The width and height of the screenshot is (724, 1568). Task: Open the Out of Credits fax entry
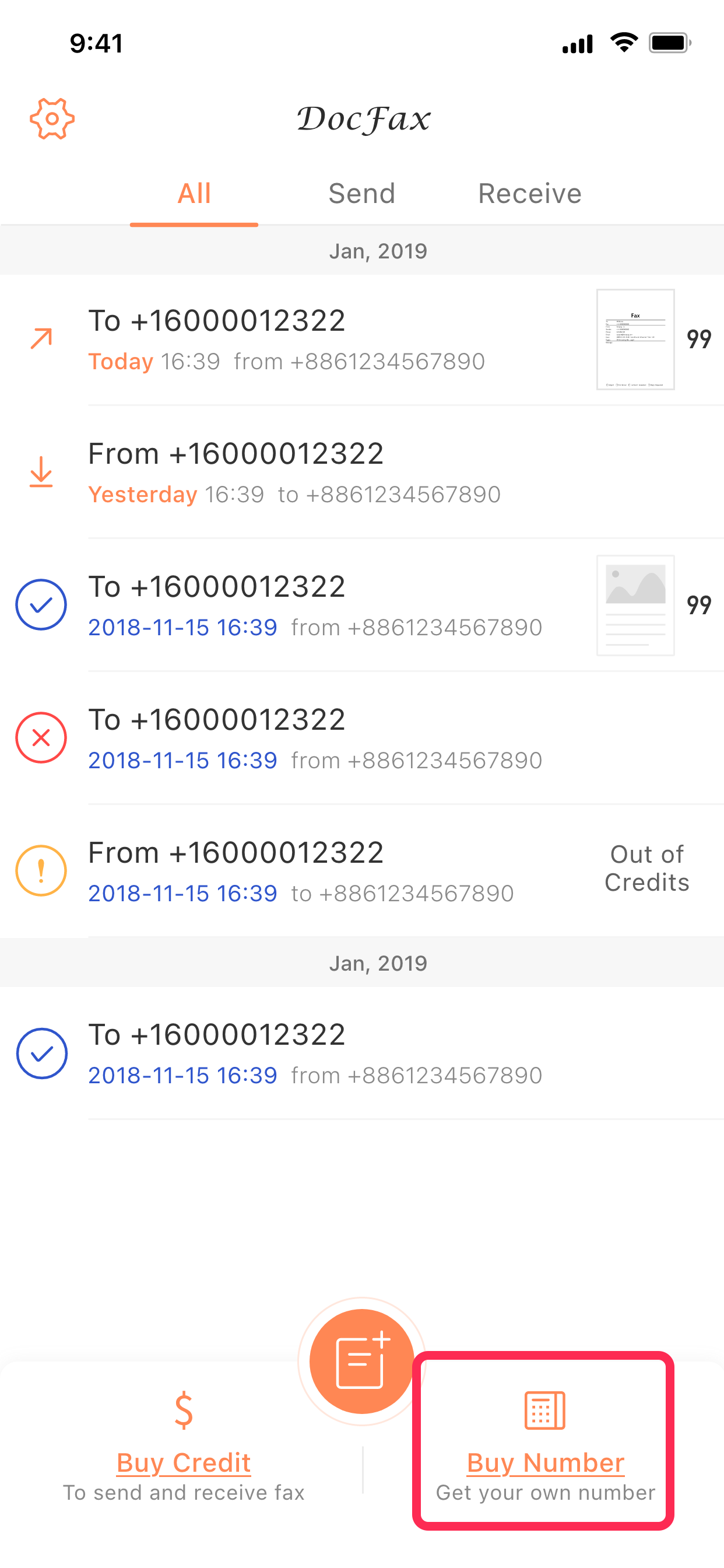pos(362,870)
